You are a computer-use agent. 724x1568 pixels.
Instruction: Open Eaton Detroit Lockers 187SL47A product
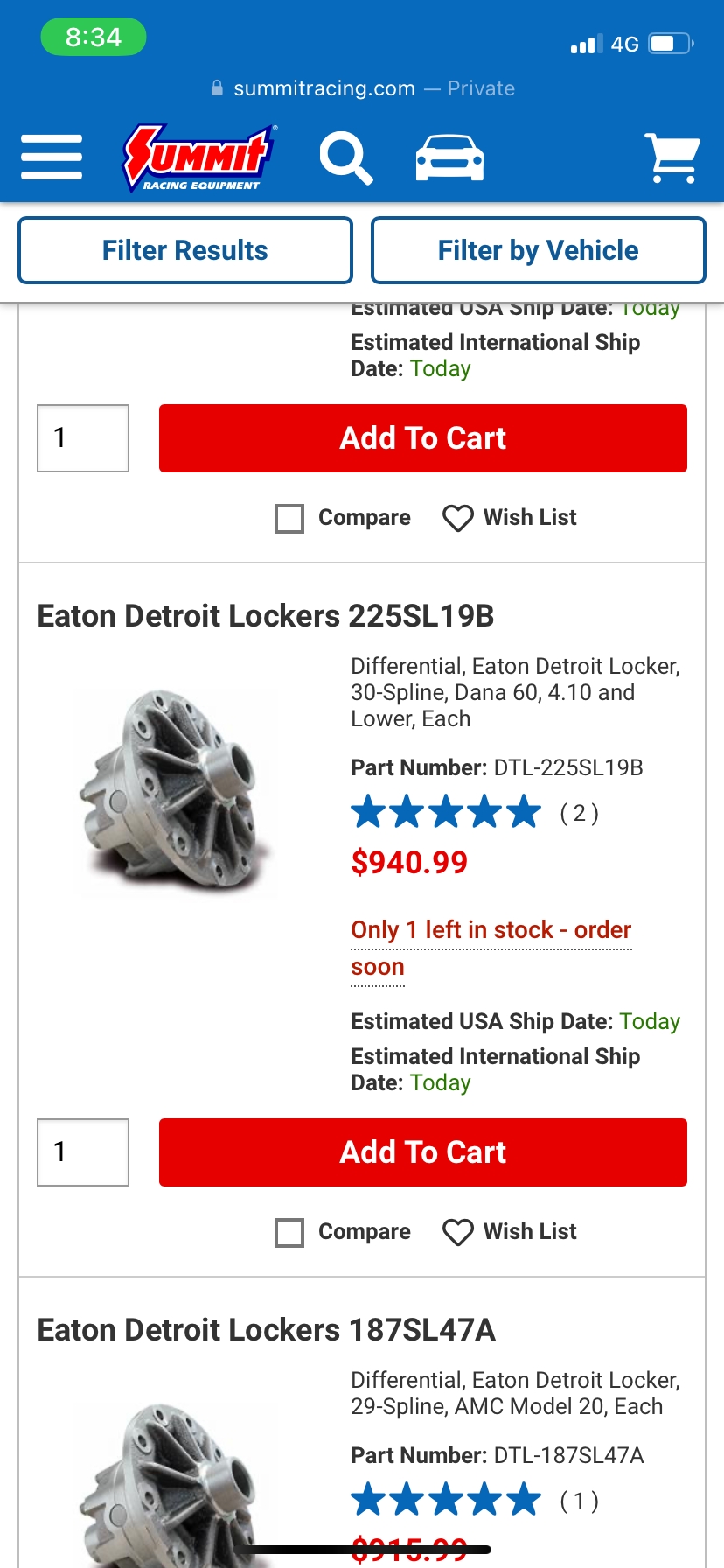point(266,1330)
